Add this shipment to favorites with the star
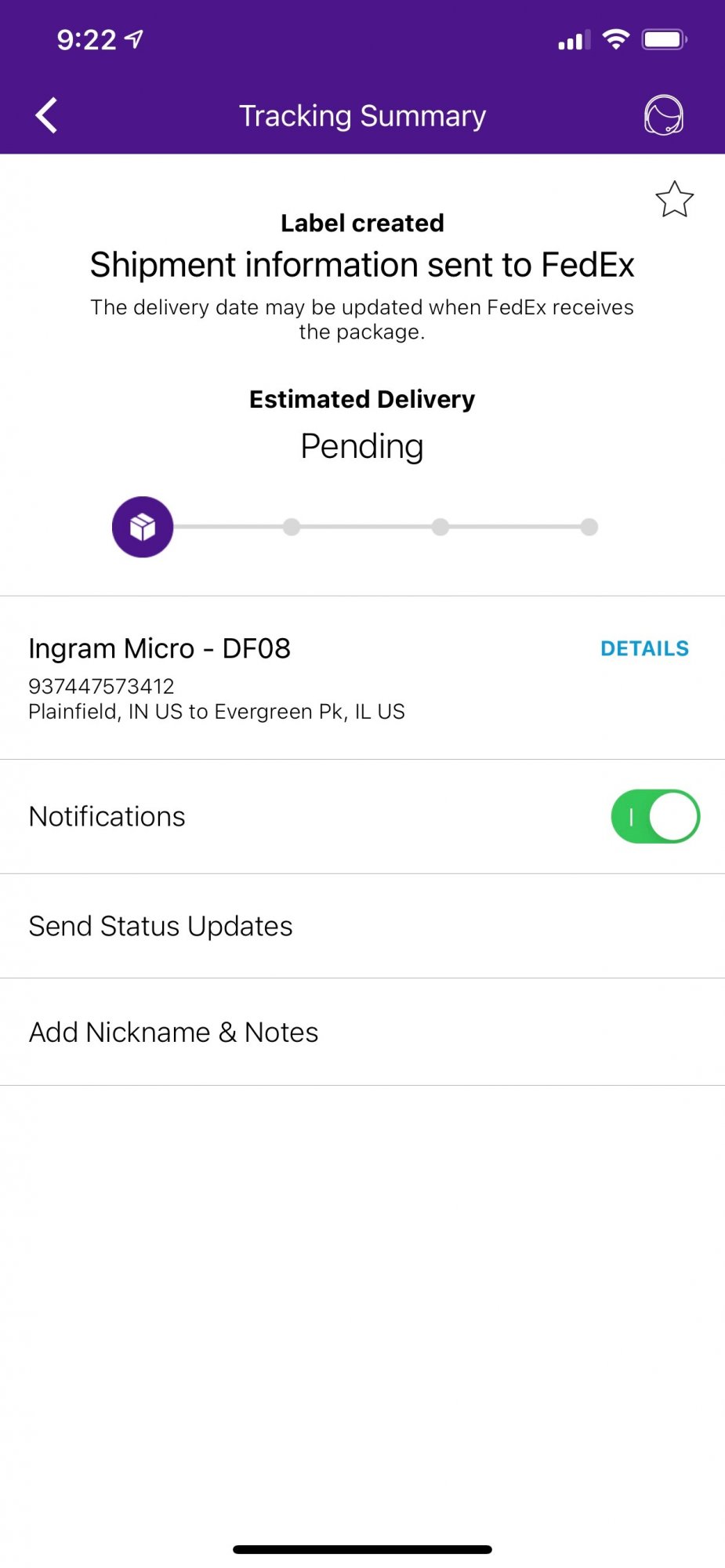725x1568 pixels. [674, 199]
